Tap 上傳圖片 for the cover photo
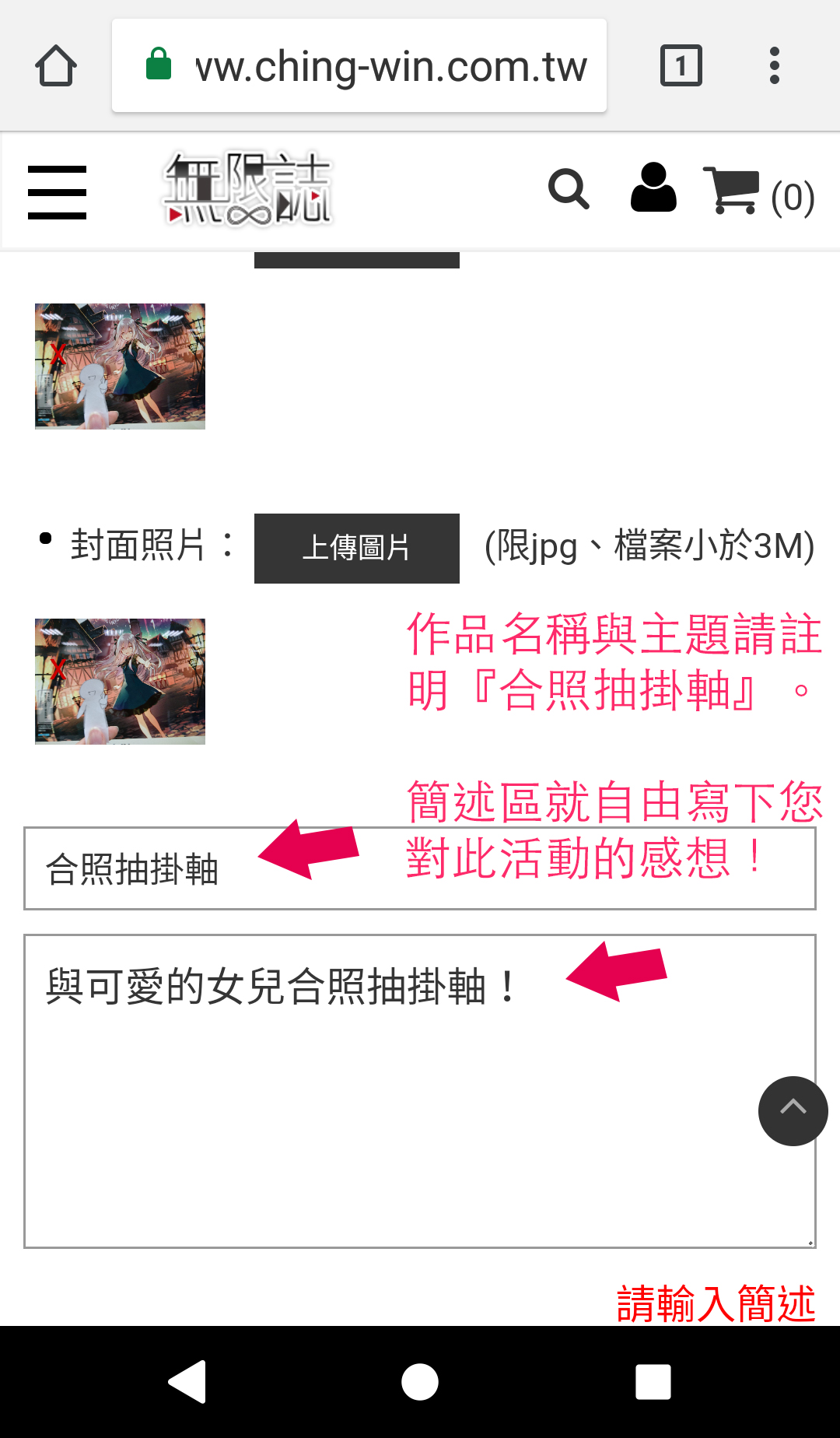Image resolution: width=840 pixels, height=1438 pixels. tap(356, 548)
